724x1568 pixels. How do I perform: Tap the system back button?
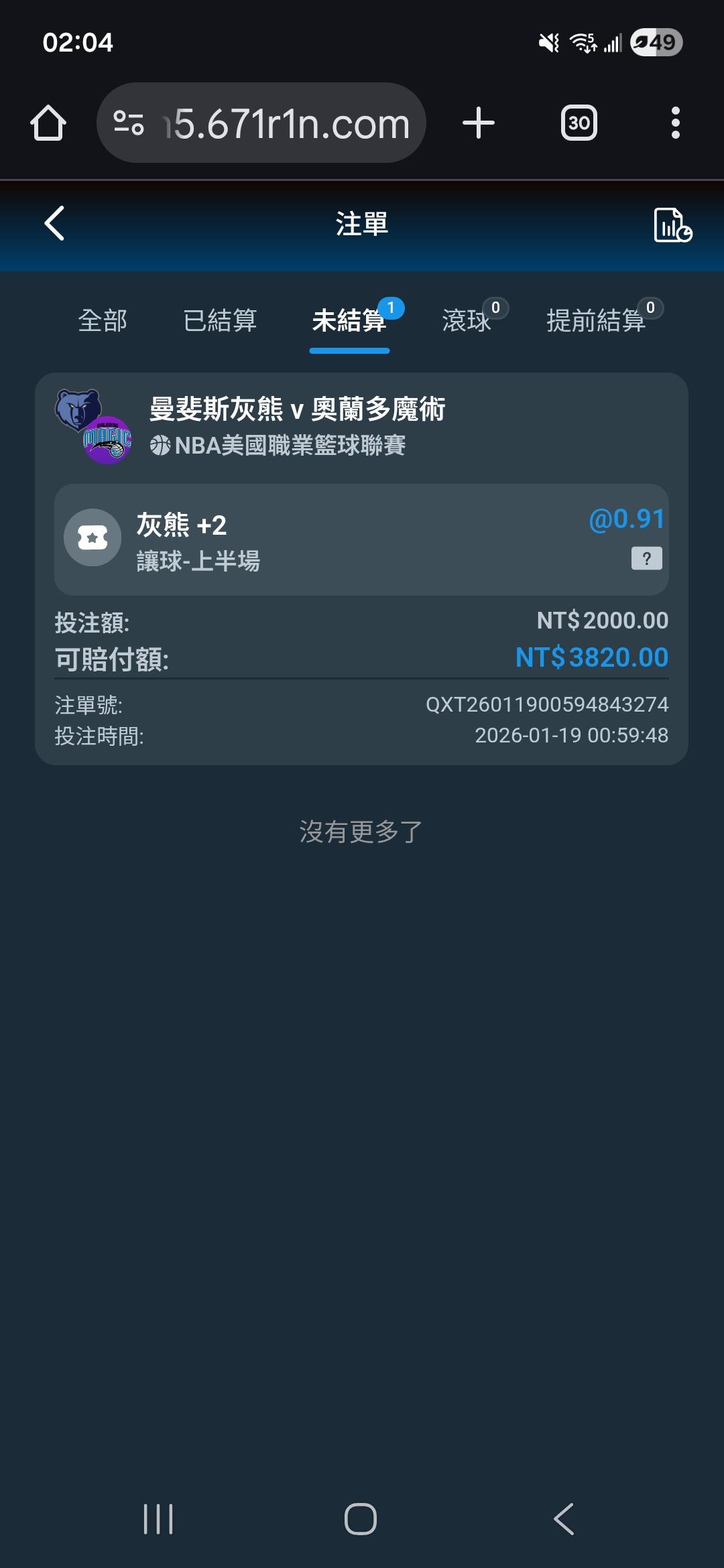click(564, 1518)
